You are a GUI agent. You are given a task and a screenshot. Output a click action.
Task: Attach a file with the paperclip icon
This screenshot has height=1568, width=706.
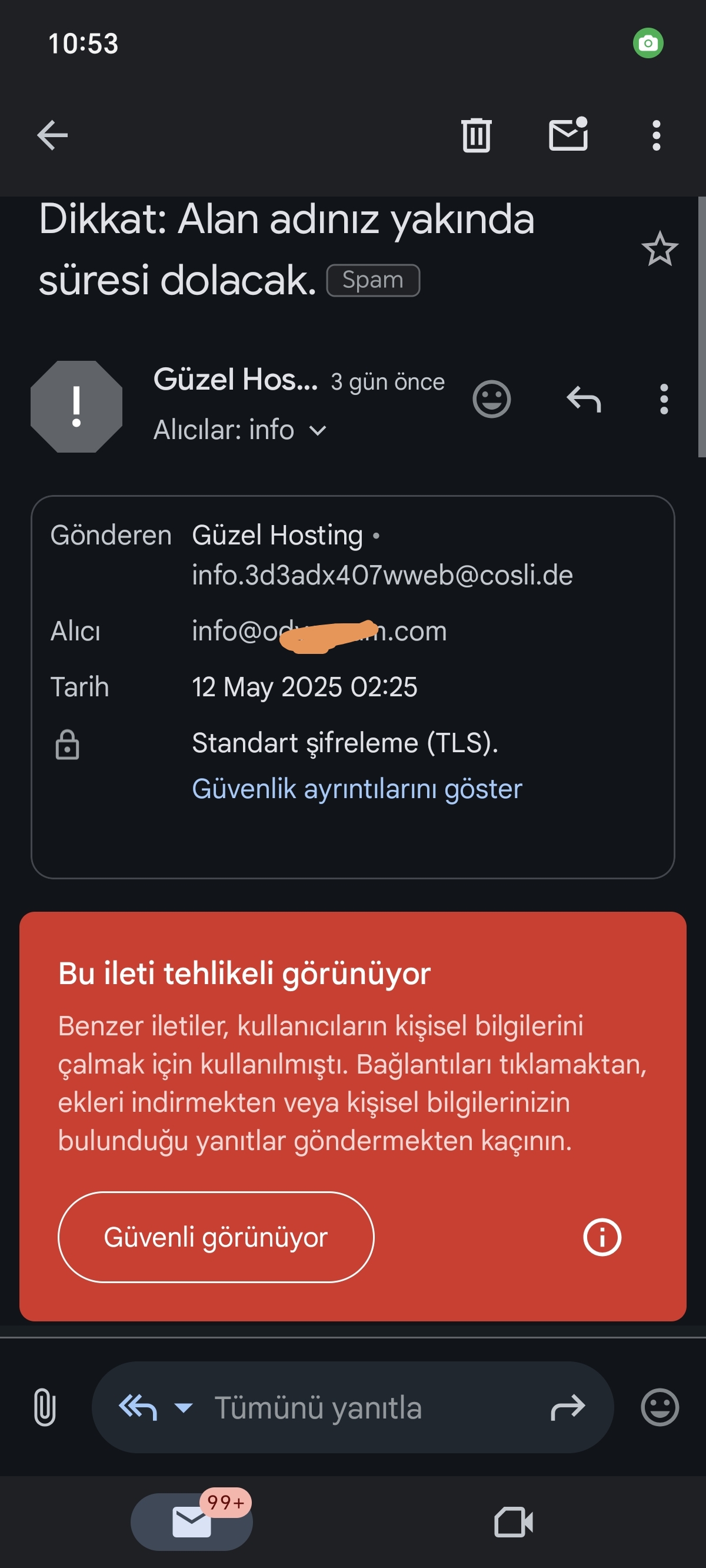coord(45,1407)
